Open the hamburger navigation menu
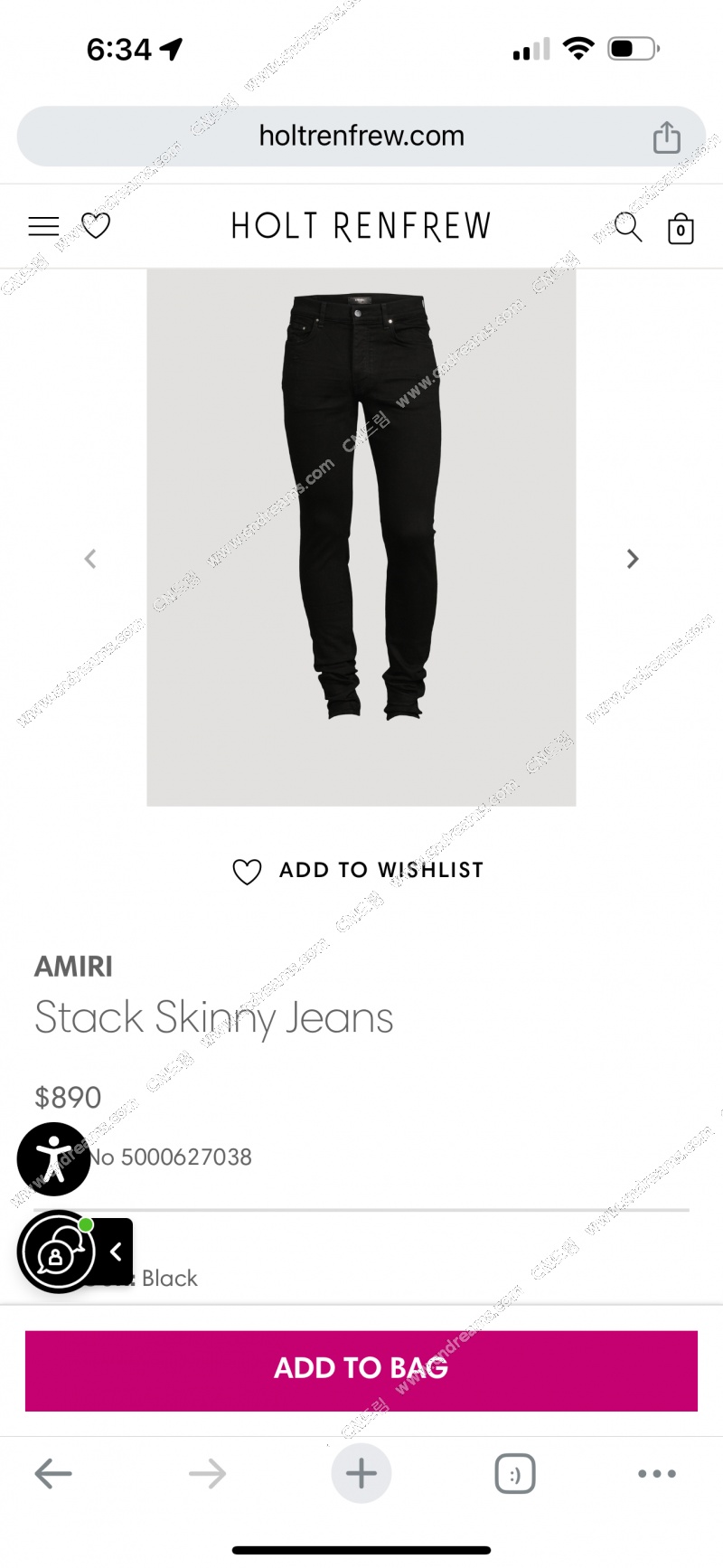723x1568 pixels. tap(43, 226)
